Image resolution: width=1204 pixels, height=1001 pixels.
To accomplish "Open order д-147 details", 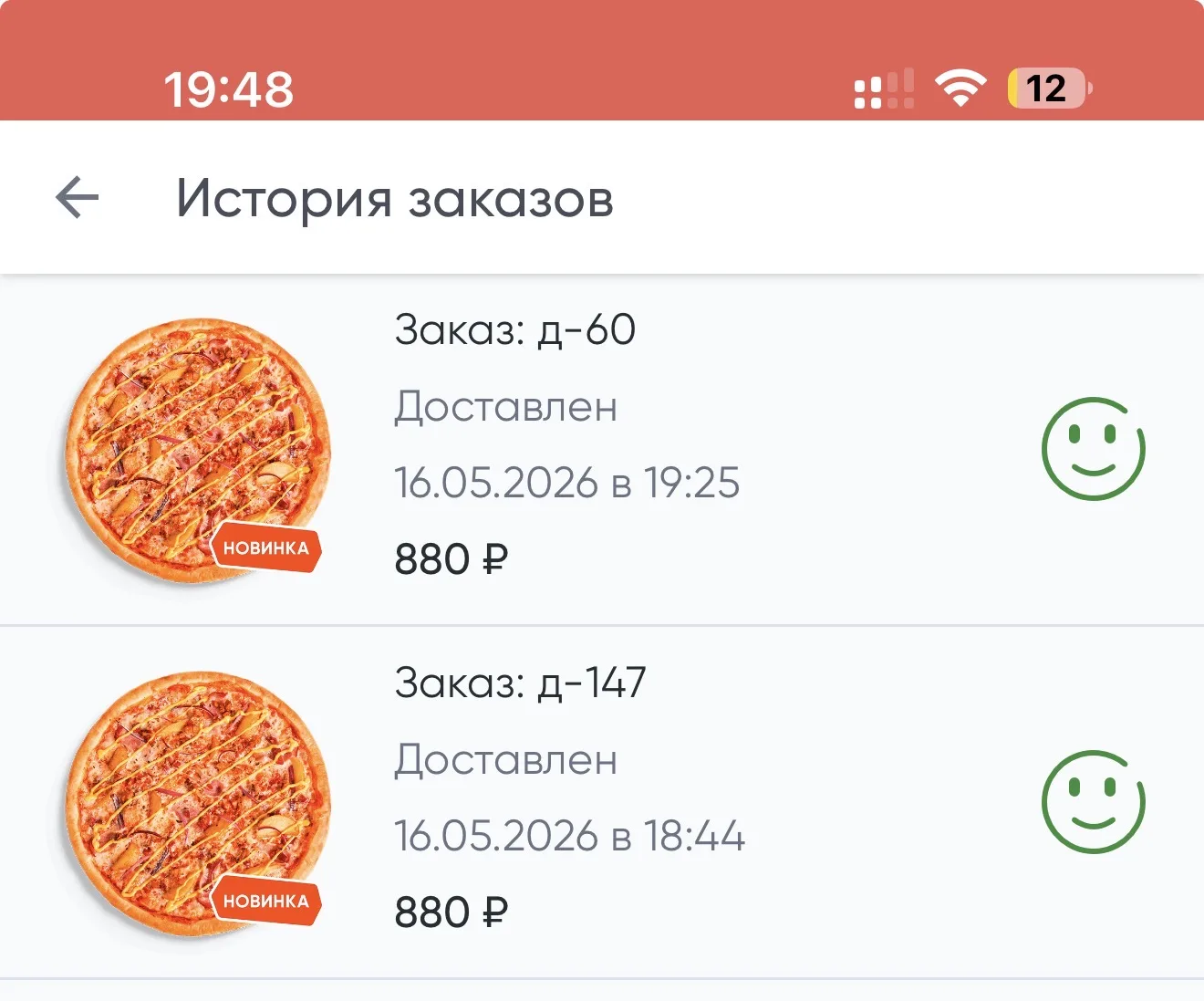I will point(602,802).
